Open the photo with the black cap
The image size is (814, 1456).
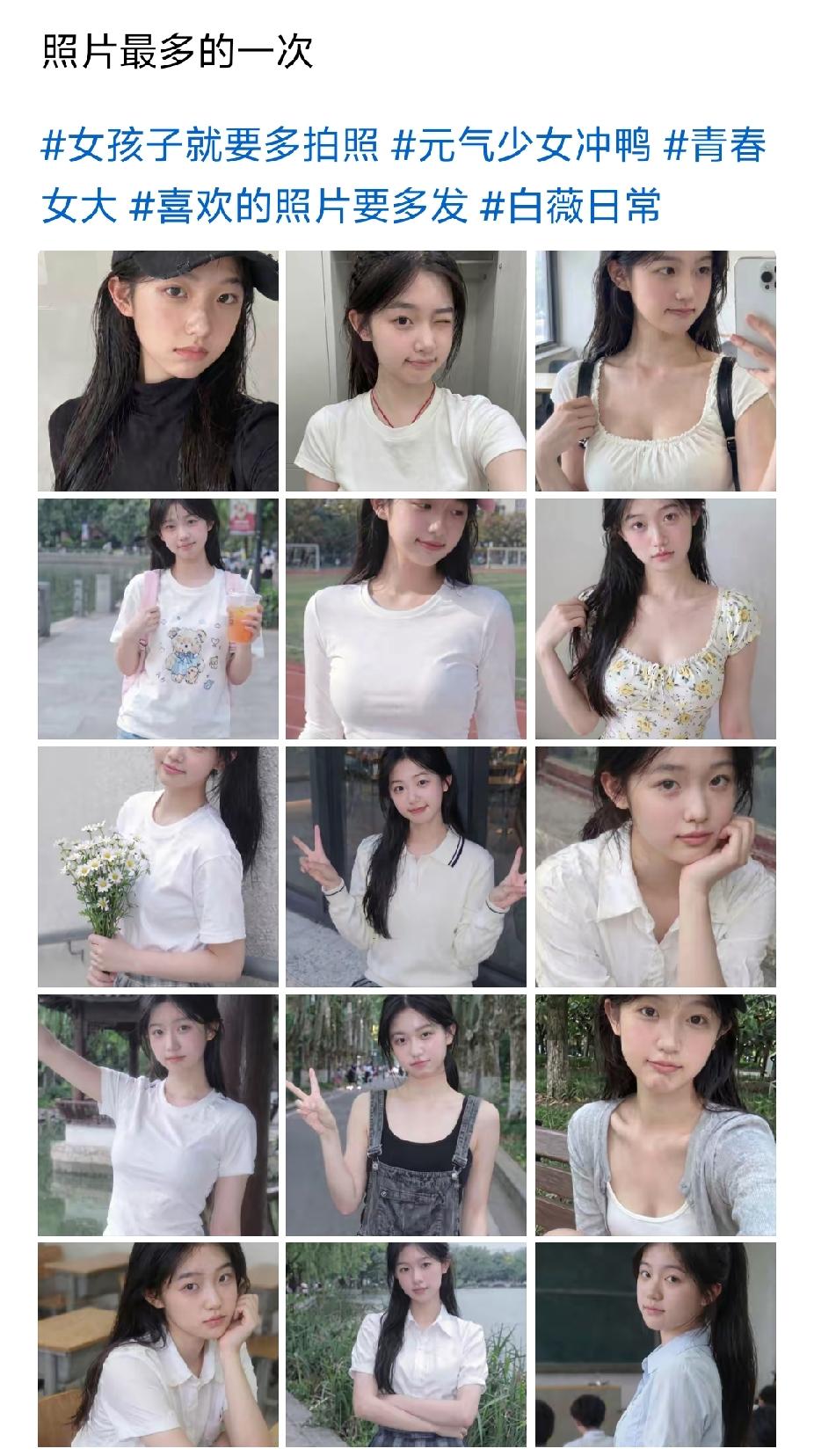(x=158, y=371)
